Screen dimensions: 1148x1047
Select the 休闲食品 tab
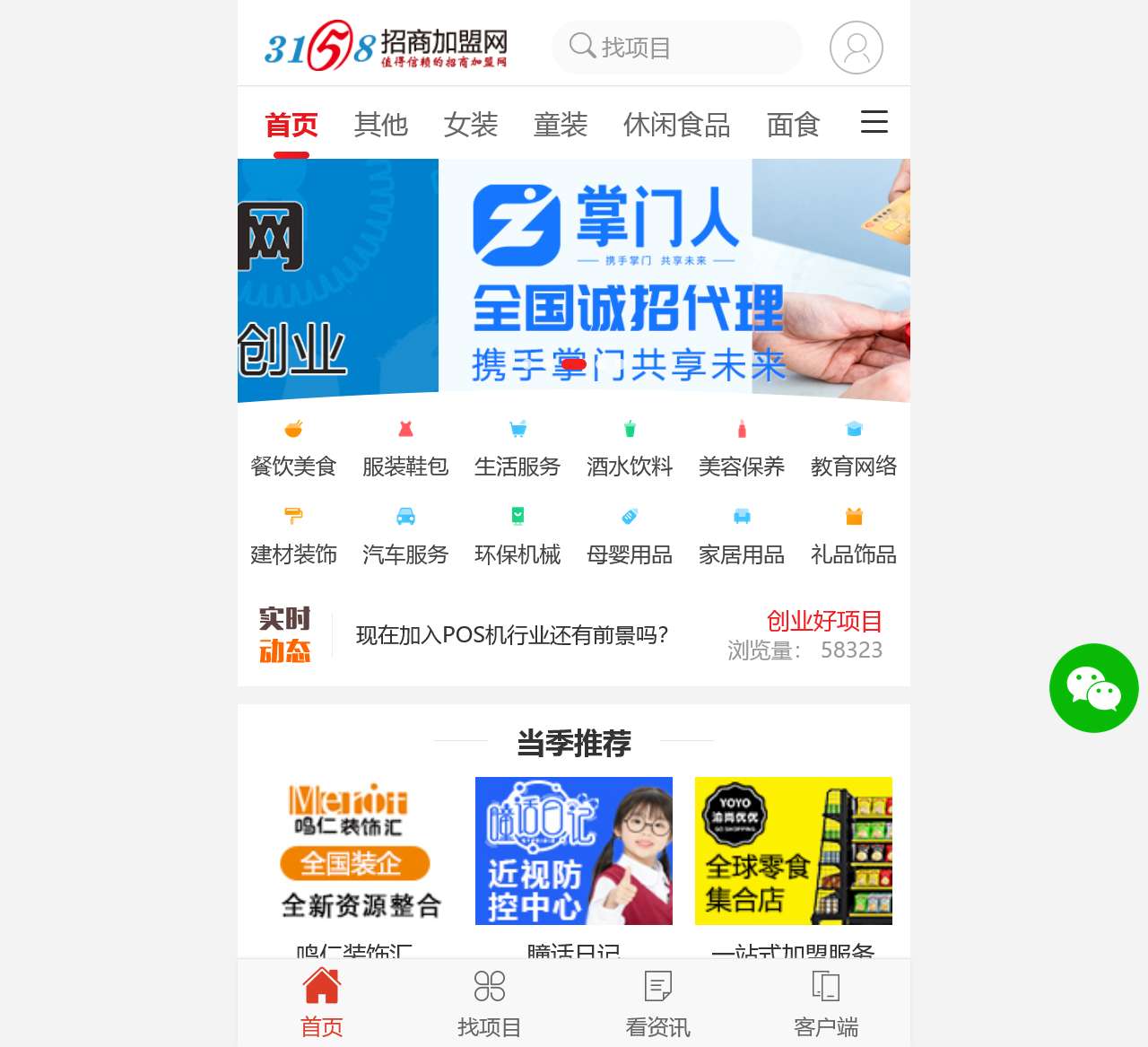[676, 125]
